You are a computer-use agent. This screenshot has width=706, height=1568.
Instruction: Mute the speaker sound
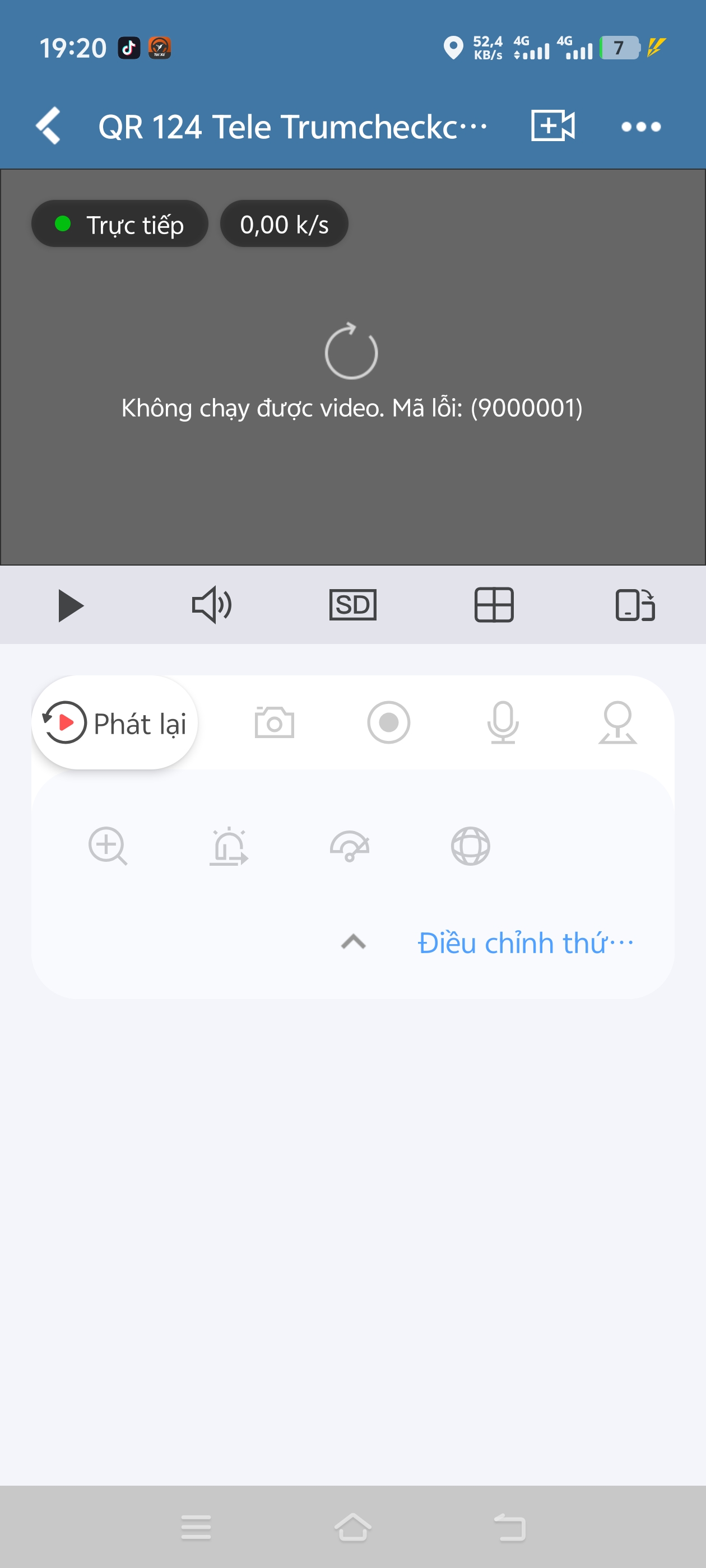[211, 605]
